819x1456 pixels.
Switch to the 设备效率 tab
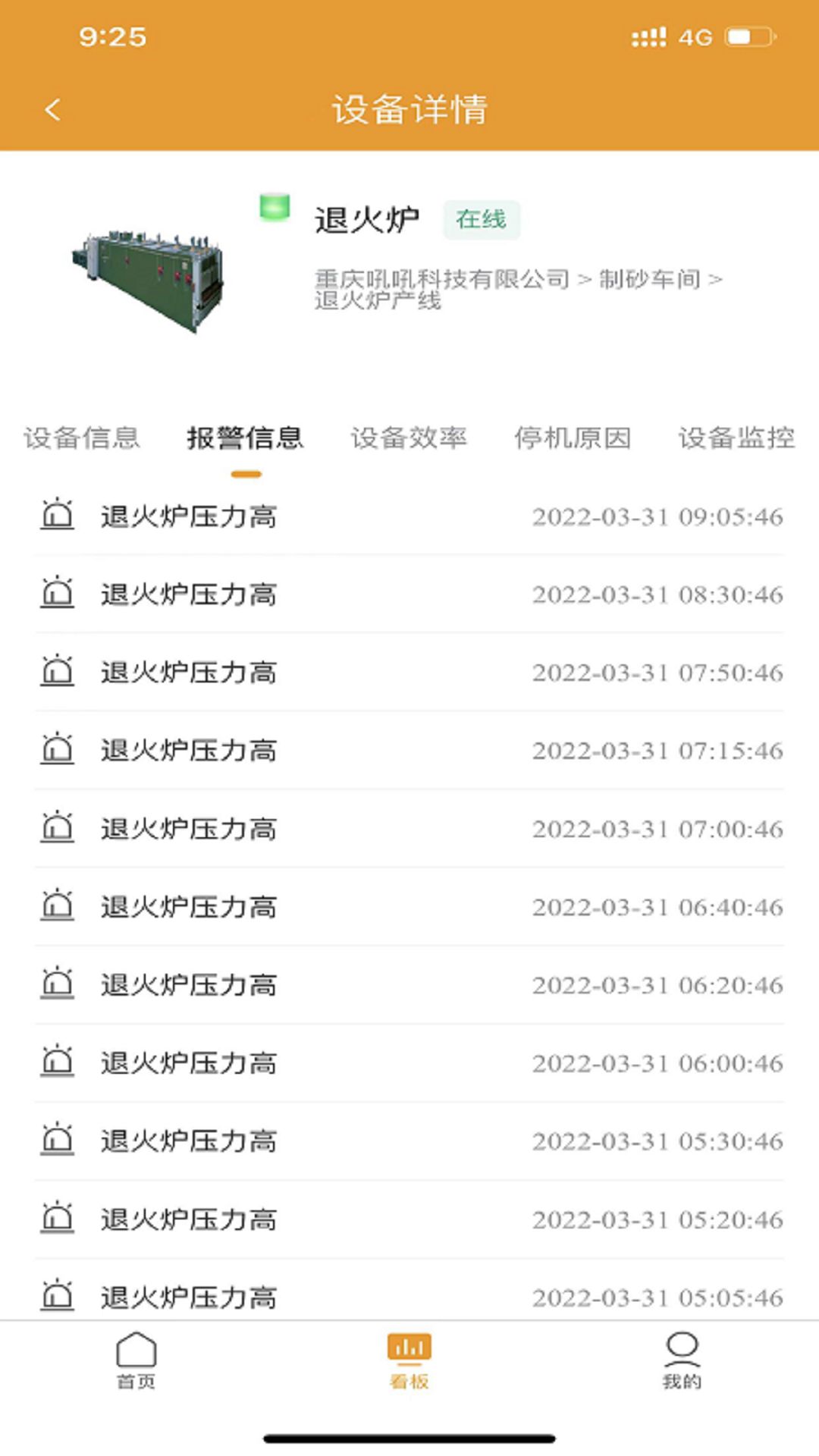(x=409, y=438)
